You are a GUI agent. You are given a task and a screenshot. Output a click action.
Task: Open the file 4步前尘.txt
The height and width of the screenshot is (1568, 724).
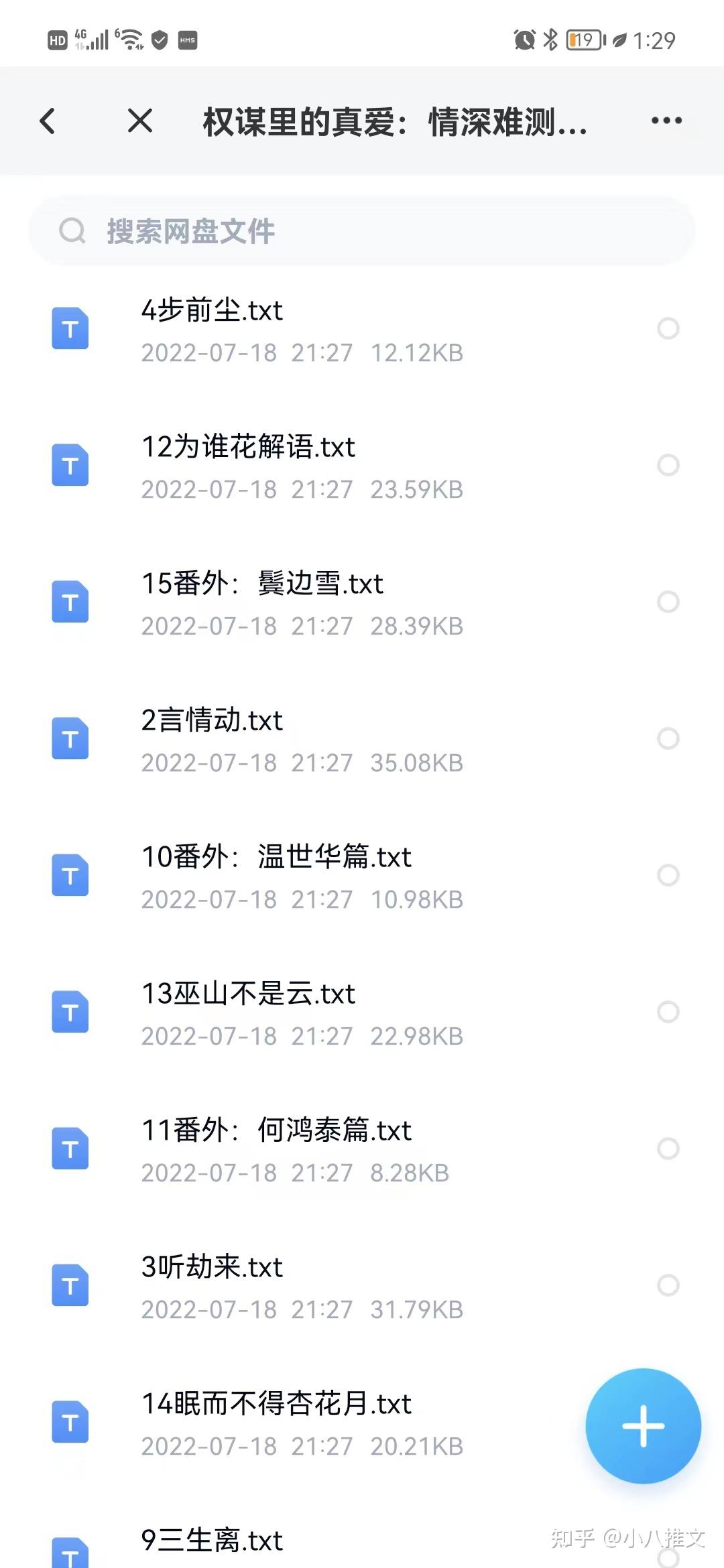pos(362,330)
